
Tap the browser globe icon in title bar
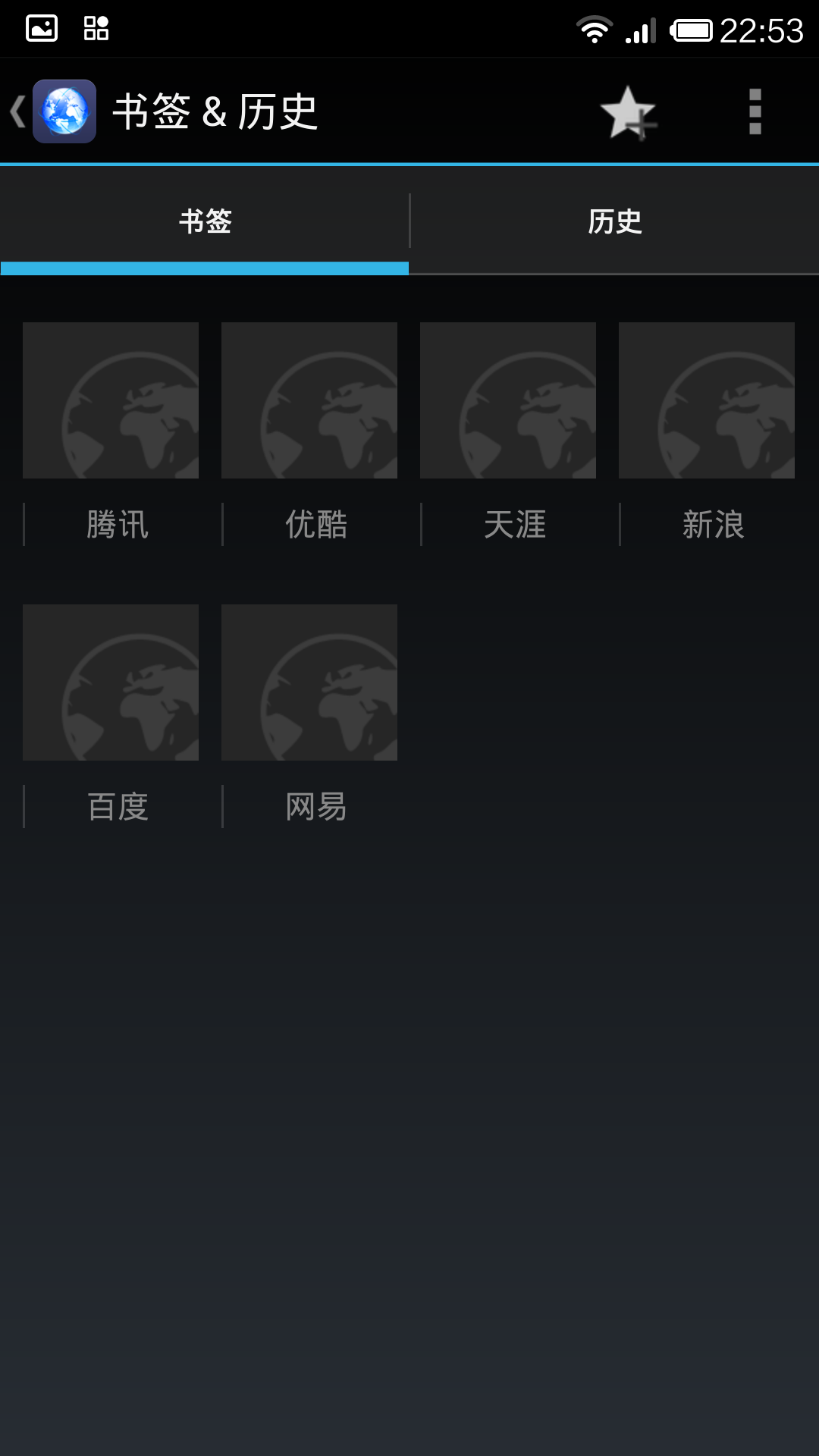63,109
